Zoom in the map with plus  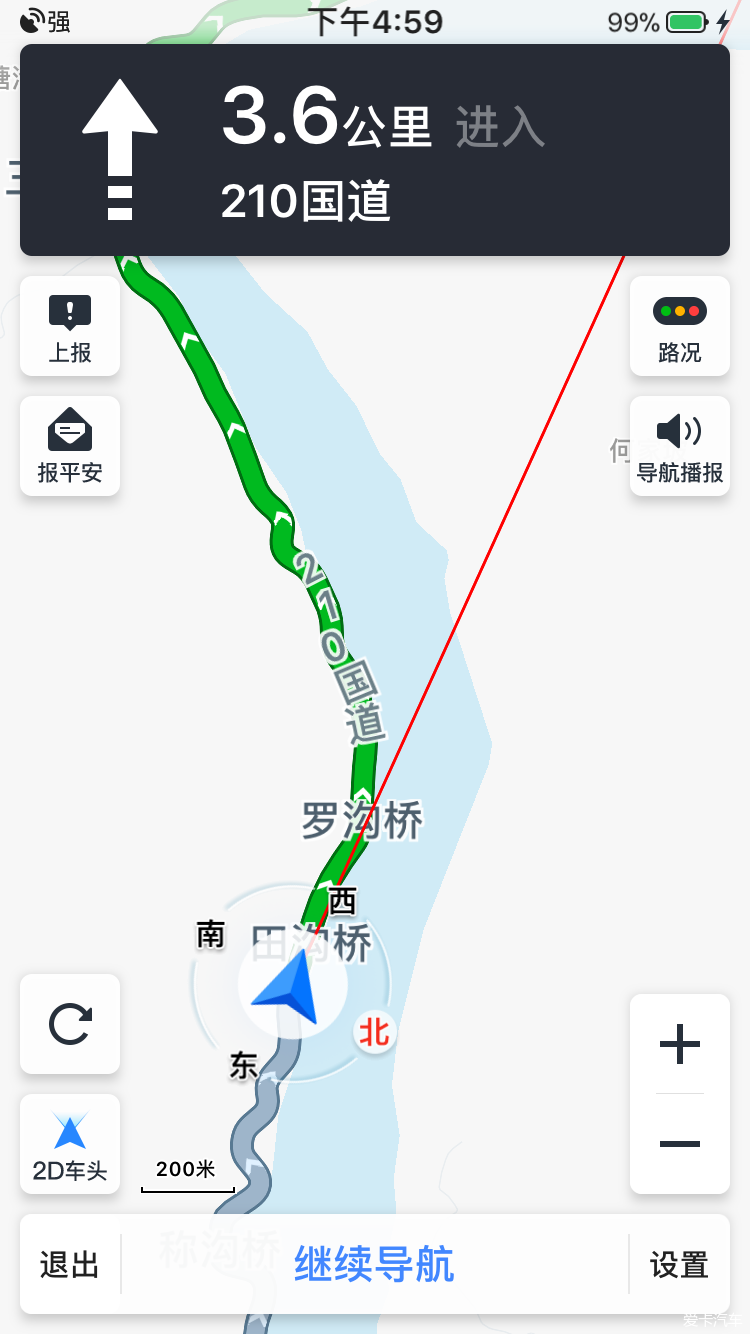click(680, 1045)
